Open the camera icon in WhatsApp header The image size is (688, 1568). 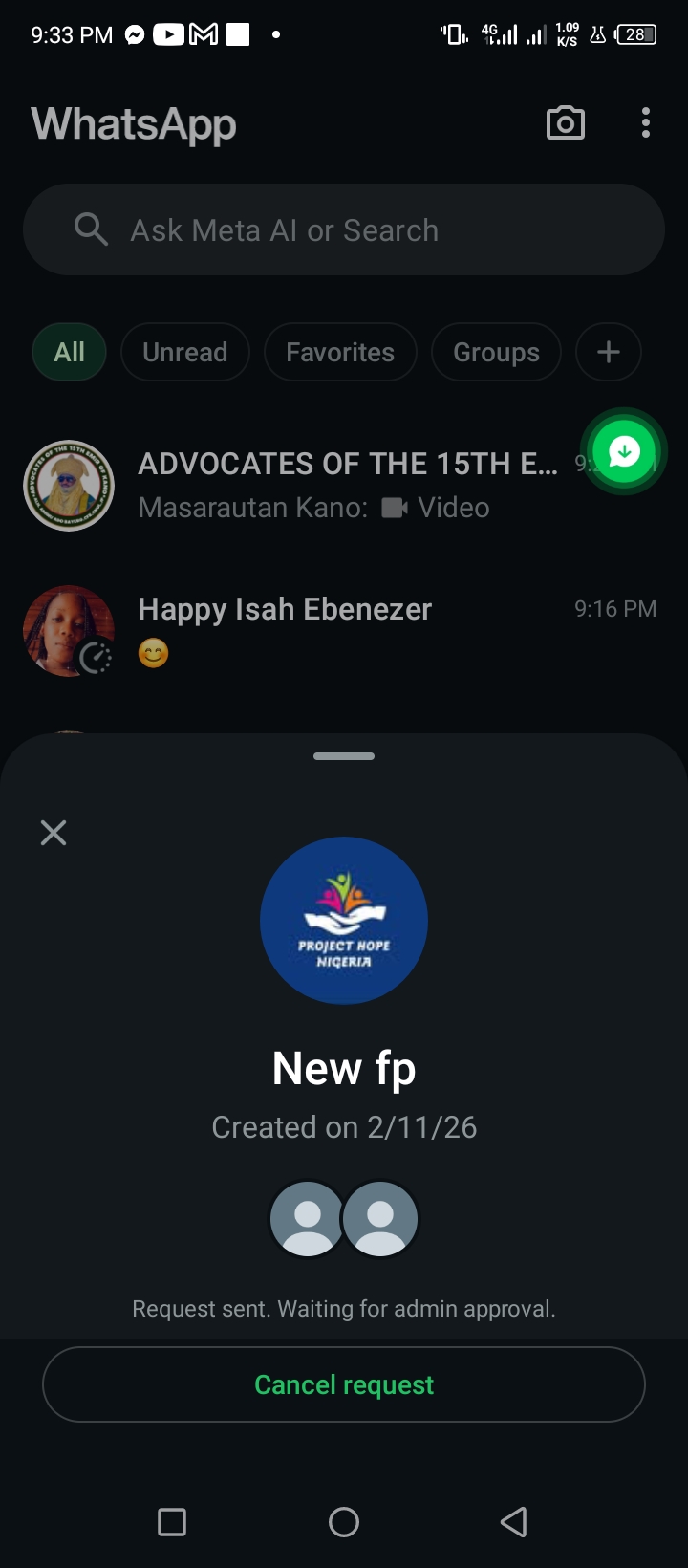tap(565, 123)
